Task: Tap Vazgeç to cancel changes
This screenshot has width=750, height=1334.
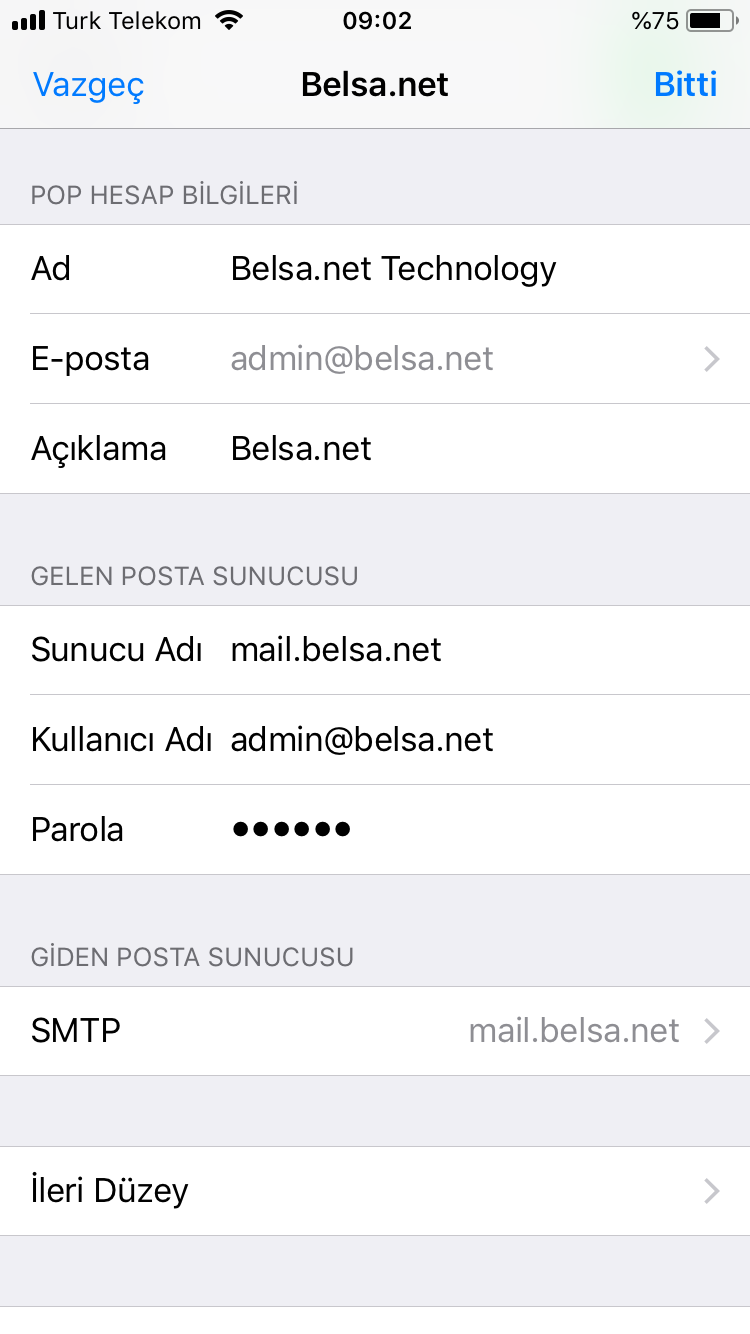Action: coord(88,85)
